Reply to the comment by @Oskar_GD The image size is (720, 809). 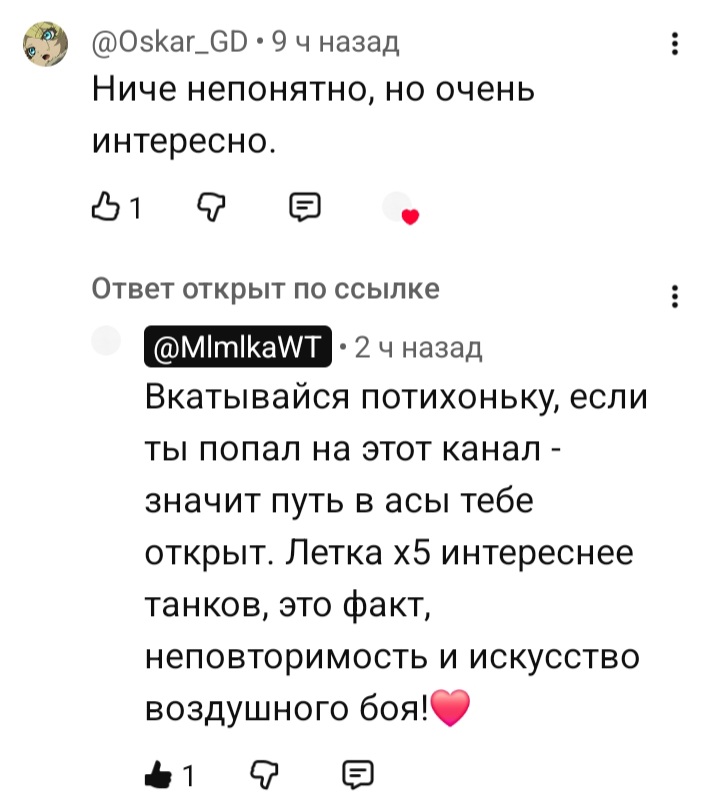tap(304, 208)
